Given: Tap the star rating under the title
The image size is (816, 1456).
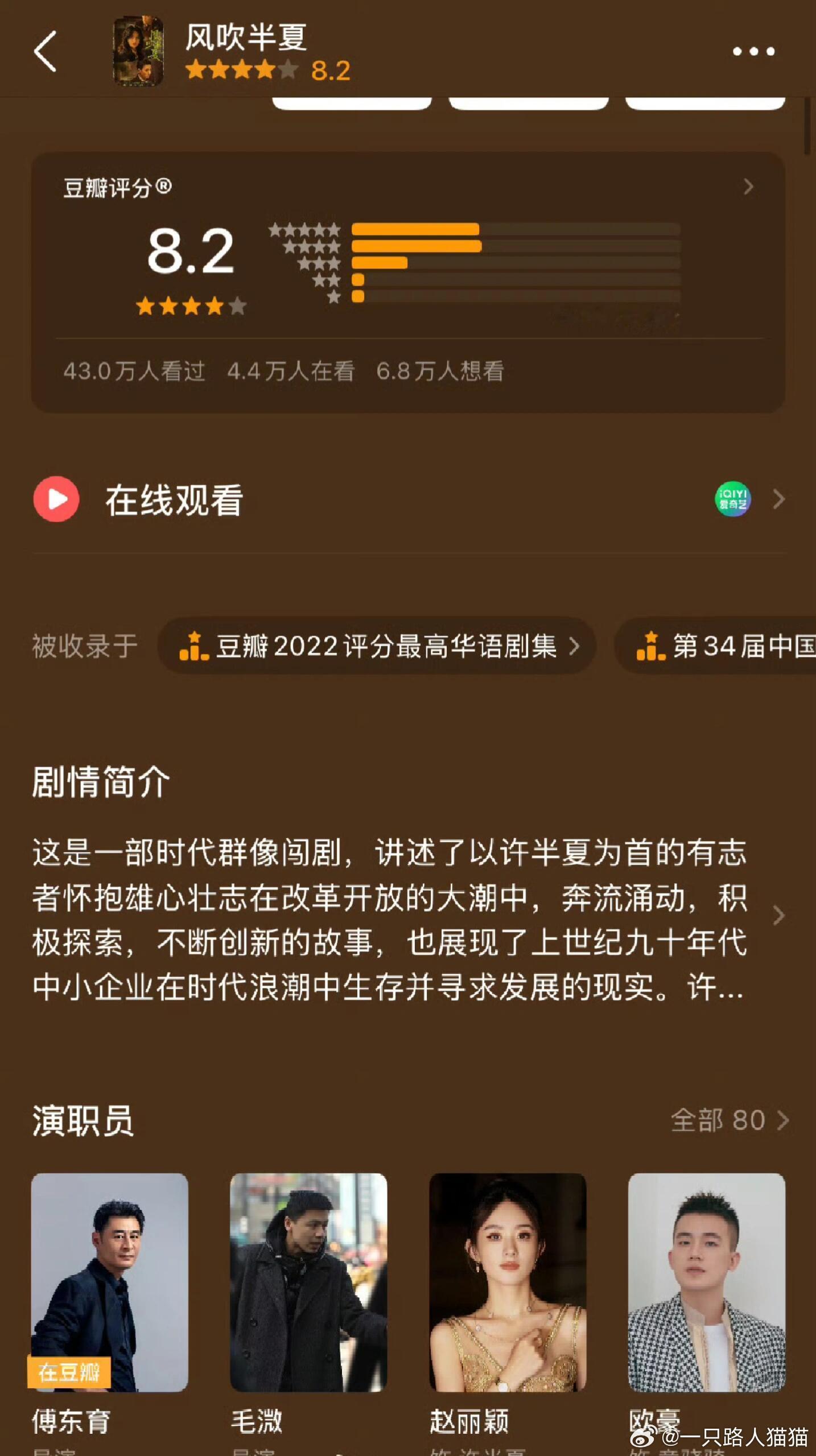Looking at the screenshot, I should pos(239,71).
